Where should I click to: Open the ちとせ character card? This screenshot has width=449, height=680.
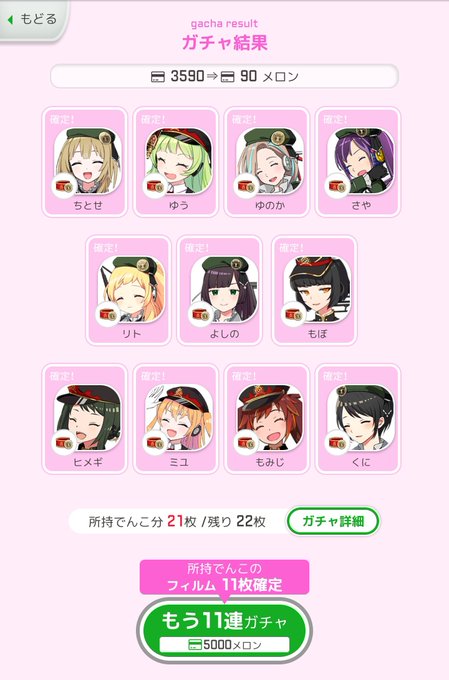[85, 162]
